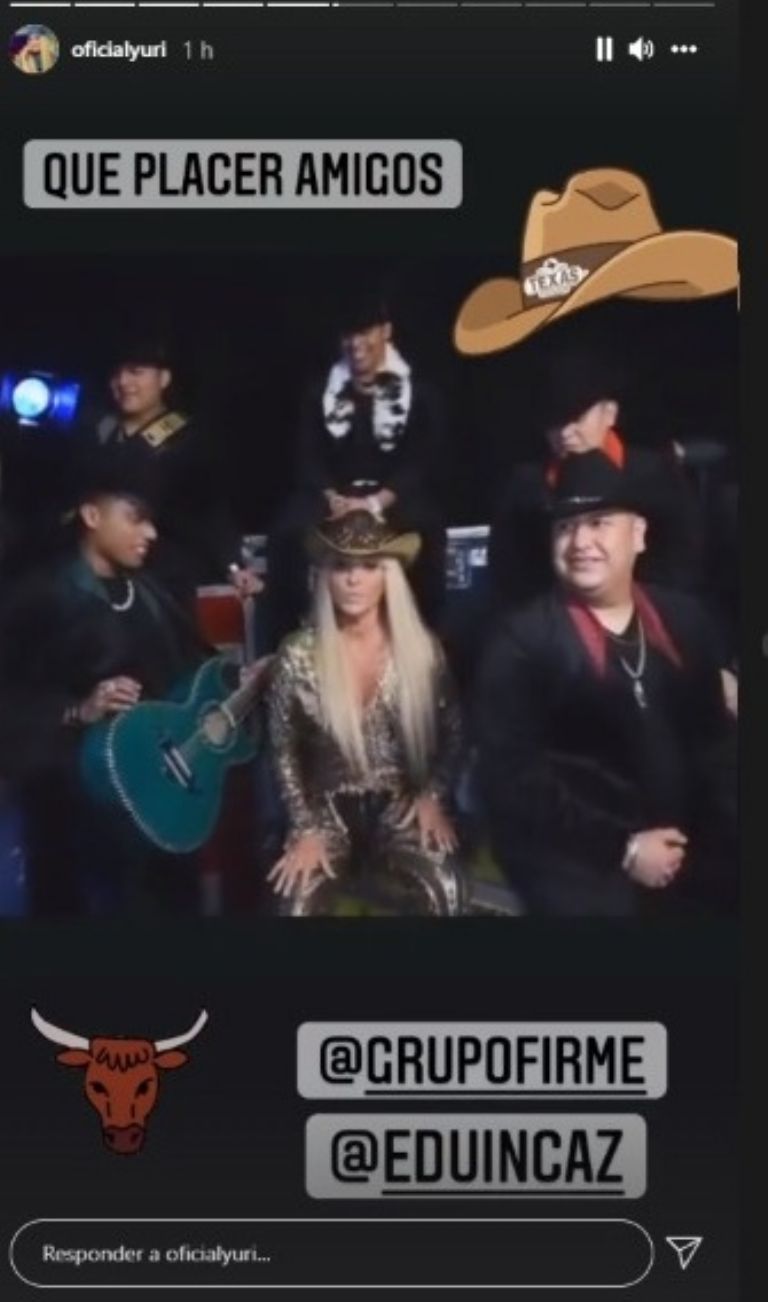Open the @EDUINCAZ mention

(475, 1155)
